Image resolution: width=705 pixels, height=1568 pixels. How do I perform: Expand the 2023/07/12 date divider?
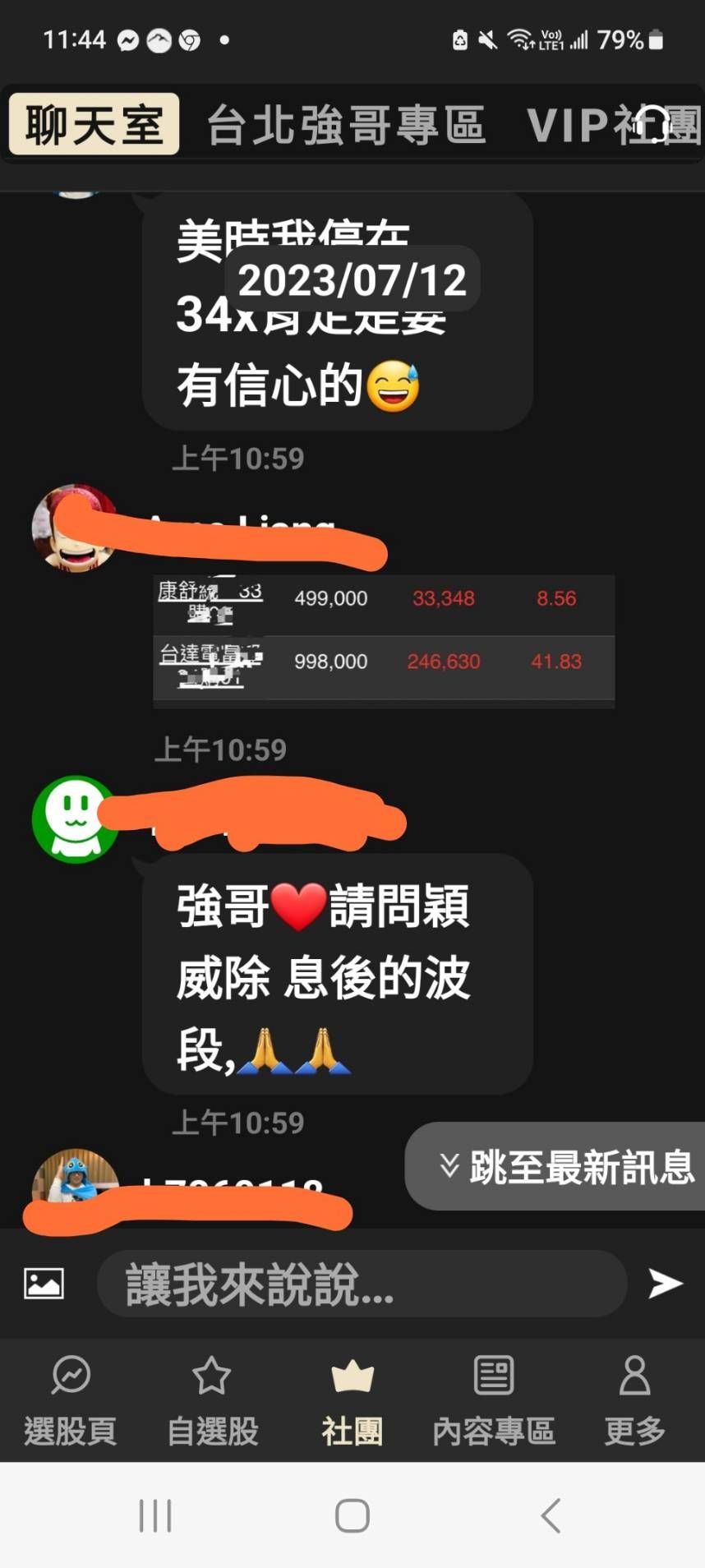click(x=352, y=280)
